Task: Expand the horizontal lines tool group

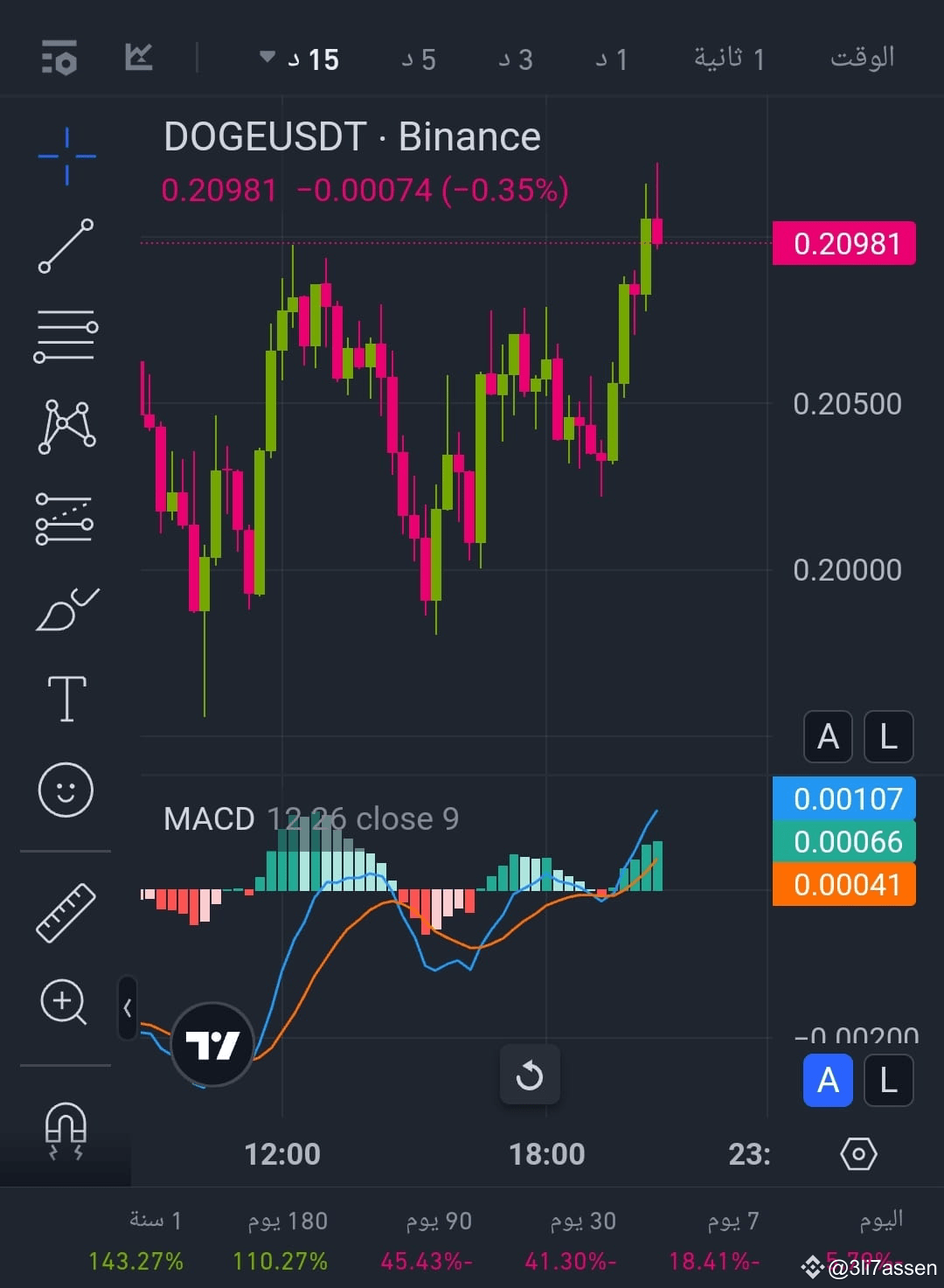Action: 65,335
